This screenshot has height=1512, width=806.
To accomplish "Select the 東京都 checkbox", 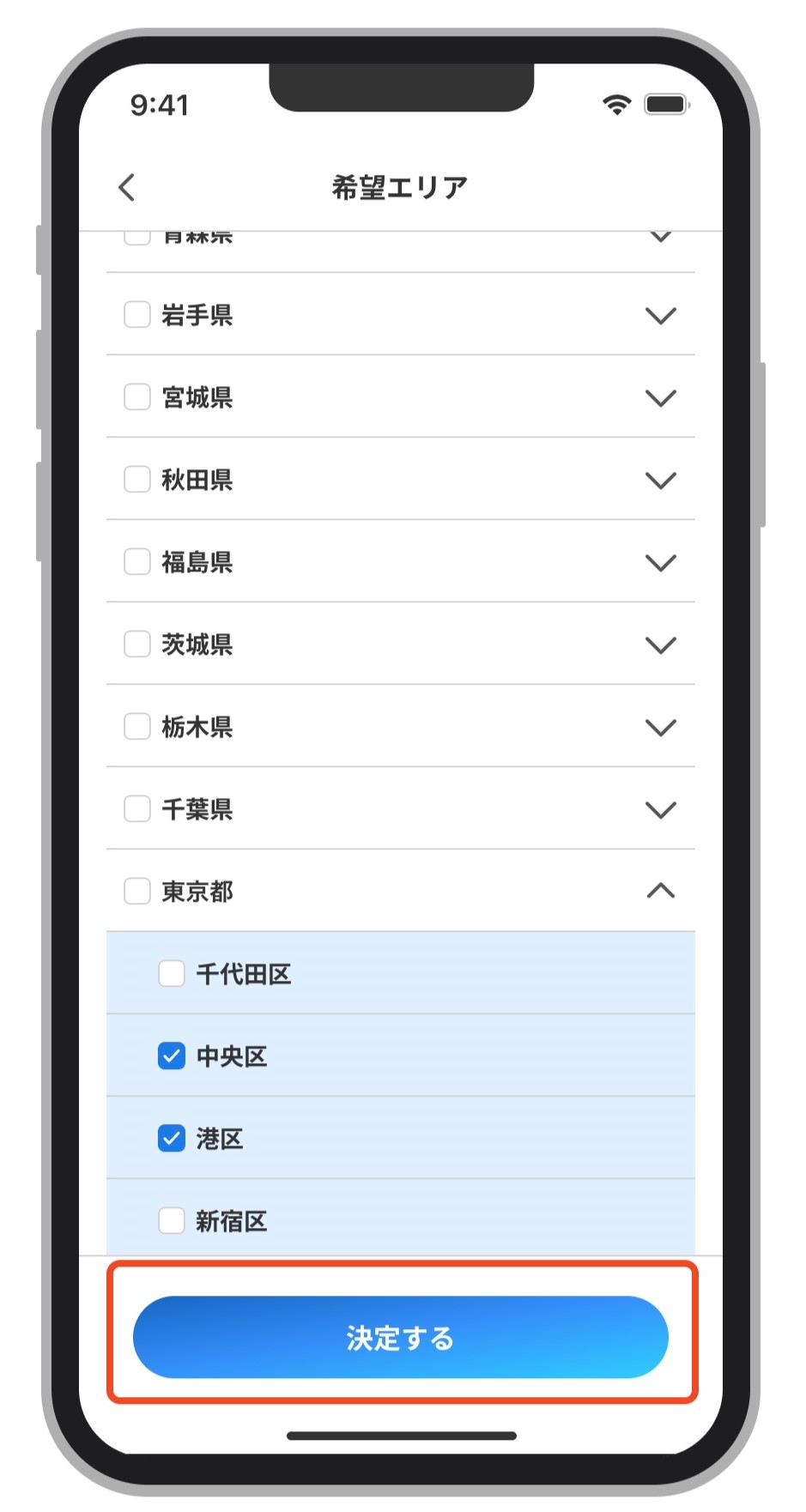I will (137, 892).
